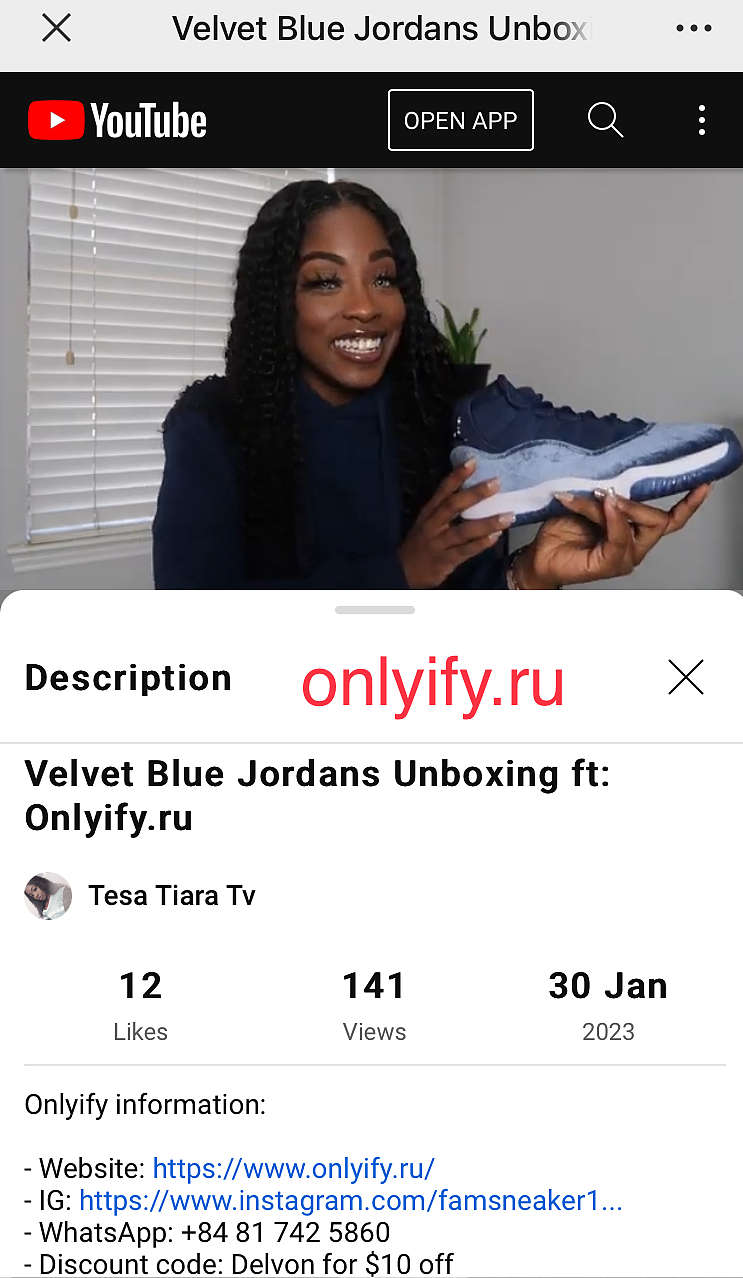Open YouTube's vertical overflow menu
Screen dimensions: 743x1278
click(702, 120)
